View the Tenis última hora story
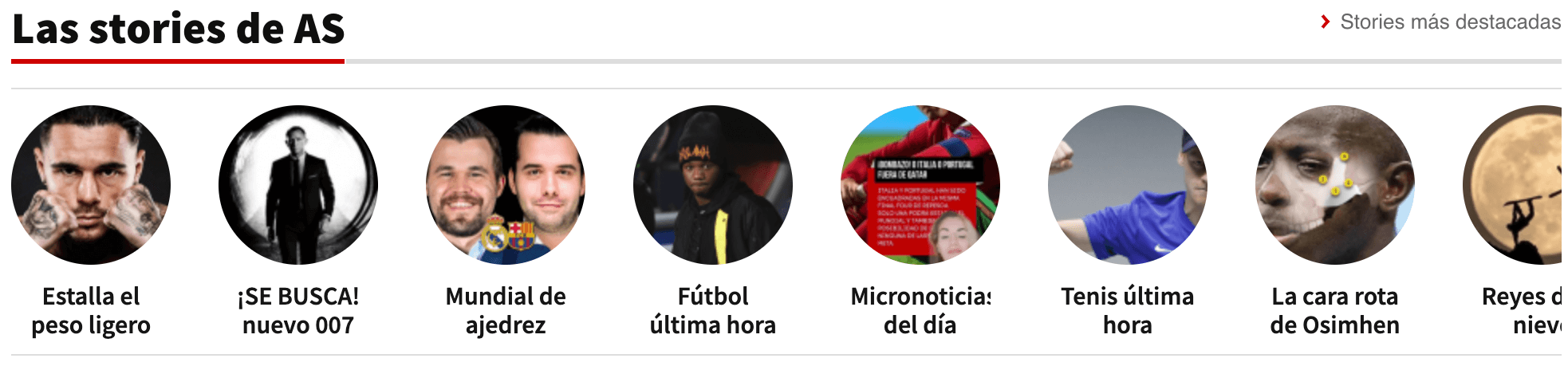 [x=1128, y=185]
